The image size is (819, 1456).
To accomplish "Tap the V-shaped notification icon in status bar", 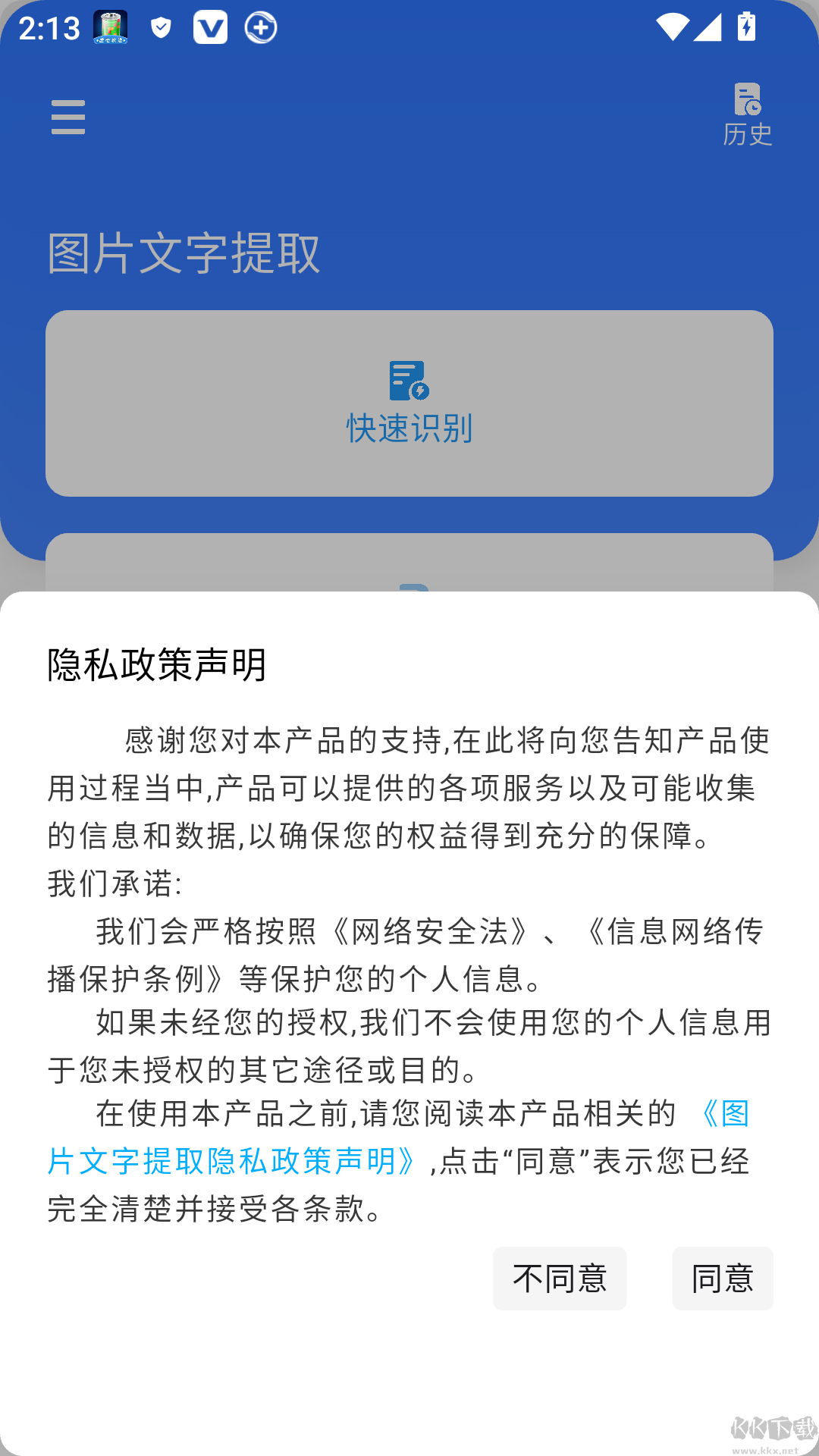I will [211, 27].
